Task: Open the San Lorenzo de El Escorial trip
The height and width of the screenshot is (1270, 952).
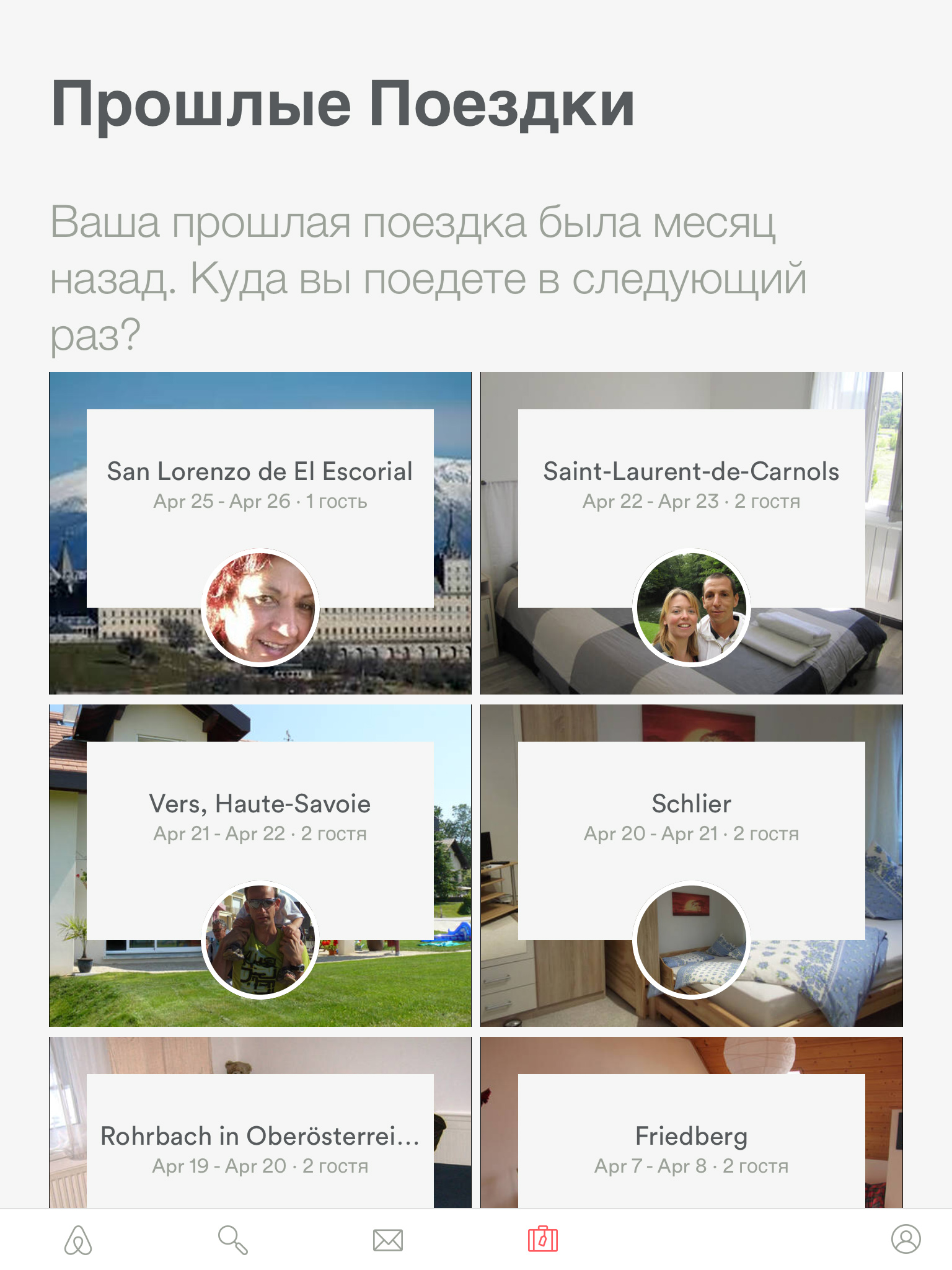Action: pyautogui.click(x=260, y=484)
